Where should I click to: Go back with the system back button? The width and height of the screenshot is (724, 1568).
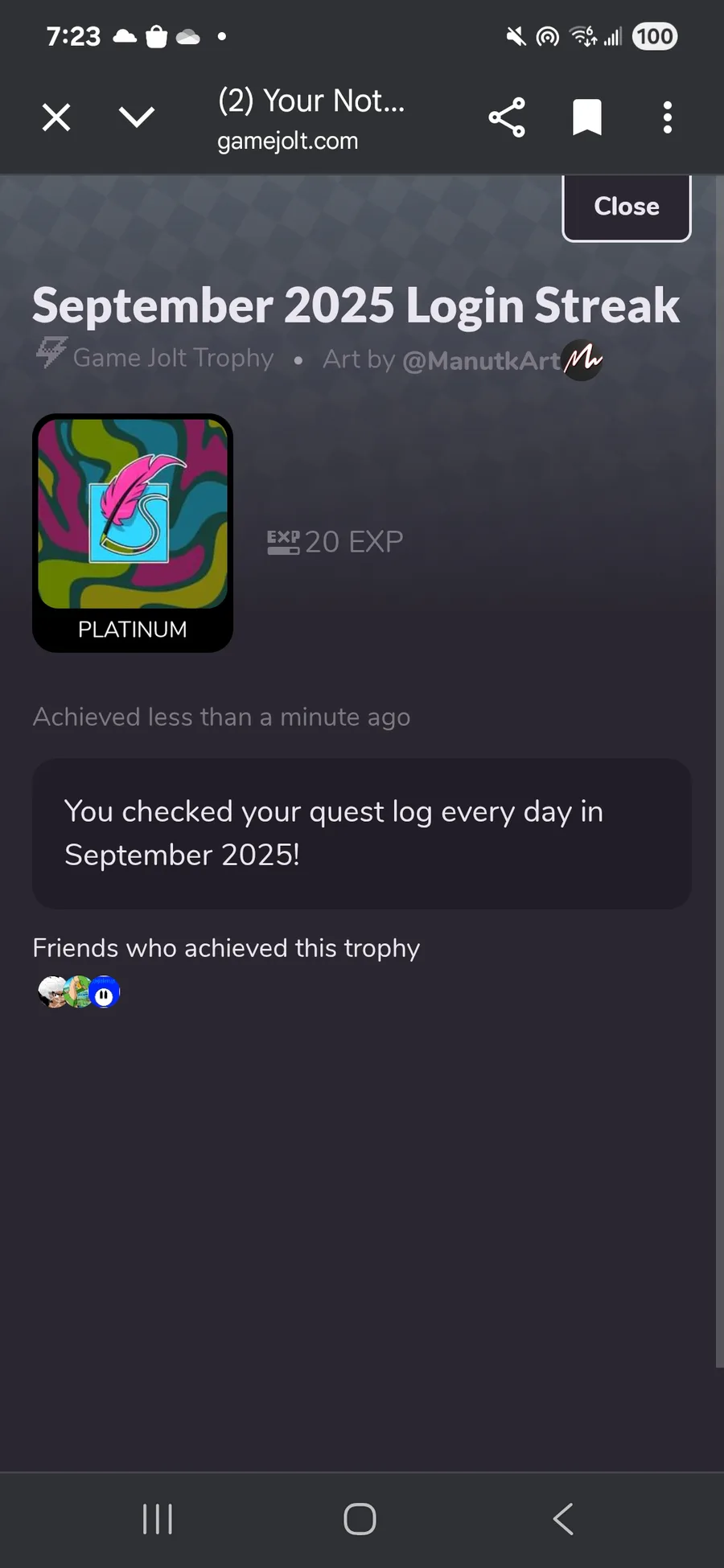[563, 1519]
